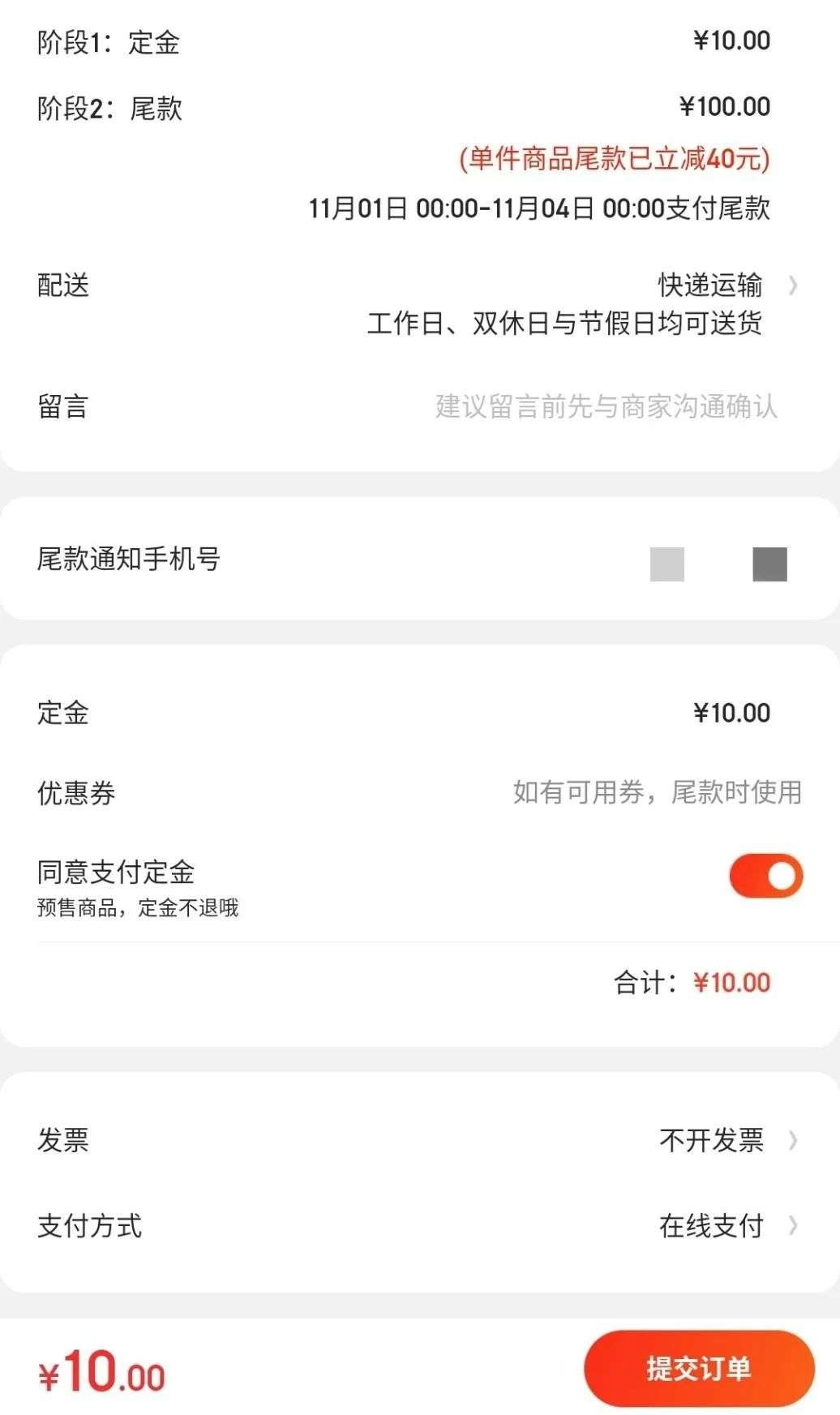Edit the 尾款通知手机号 phone number
Image resolution: width=840 pixels, height=1415 pixels.
click(x=718, y=564)
